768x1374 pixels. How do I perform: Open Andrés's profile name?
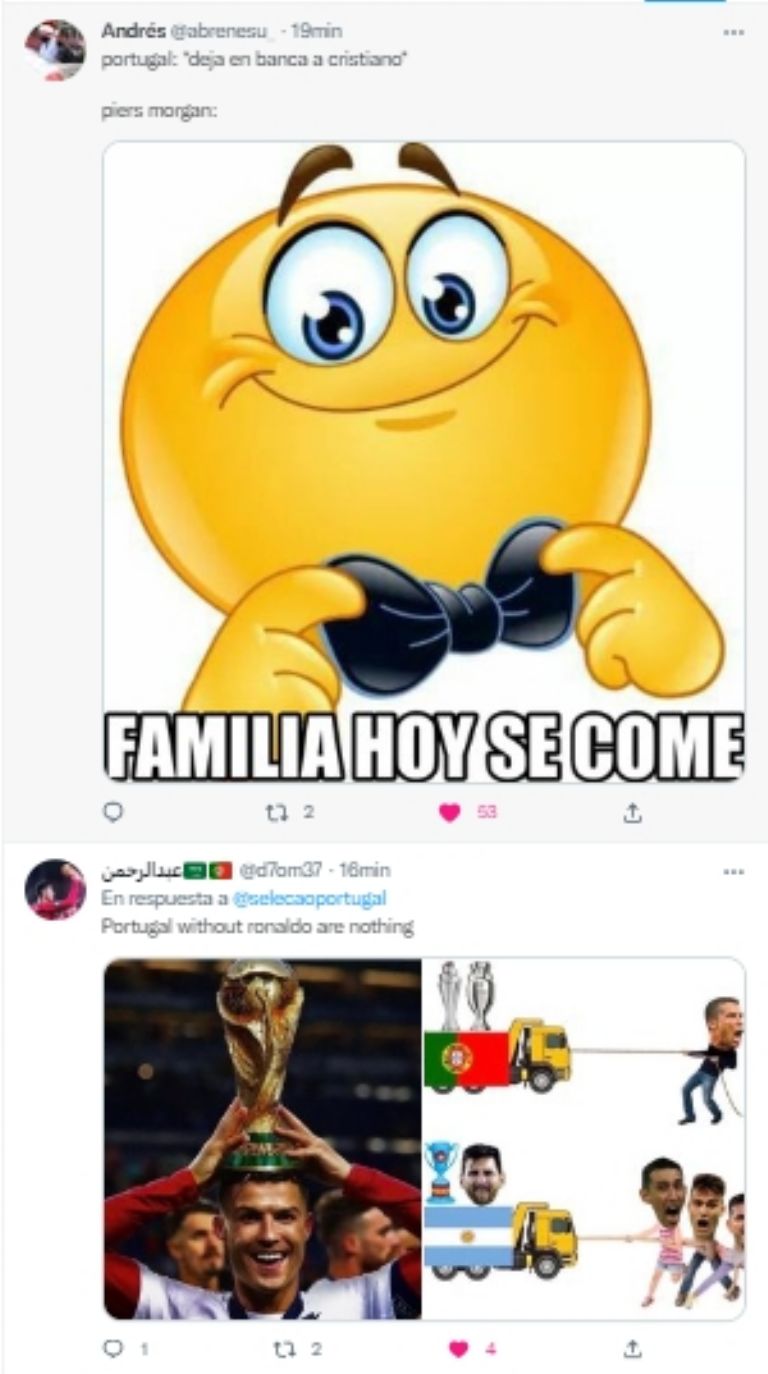pyautogui.click(x=134, y=31)
